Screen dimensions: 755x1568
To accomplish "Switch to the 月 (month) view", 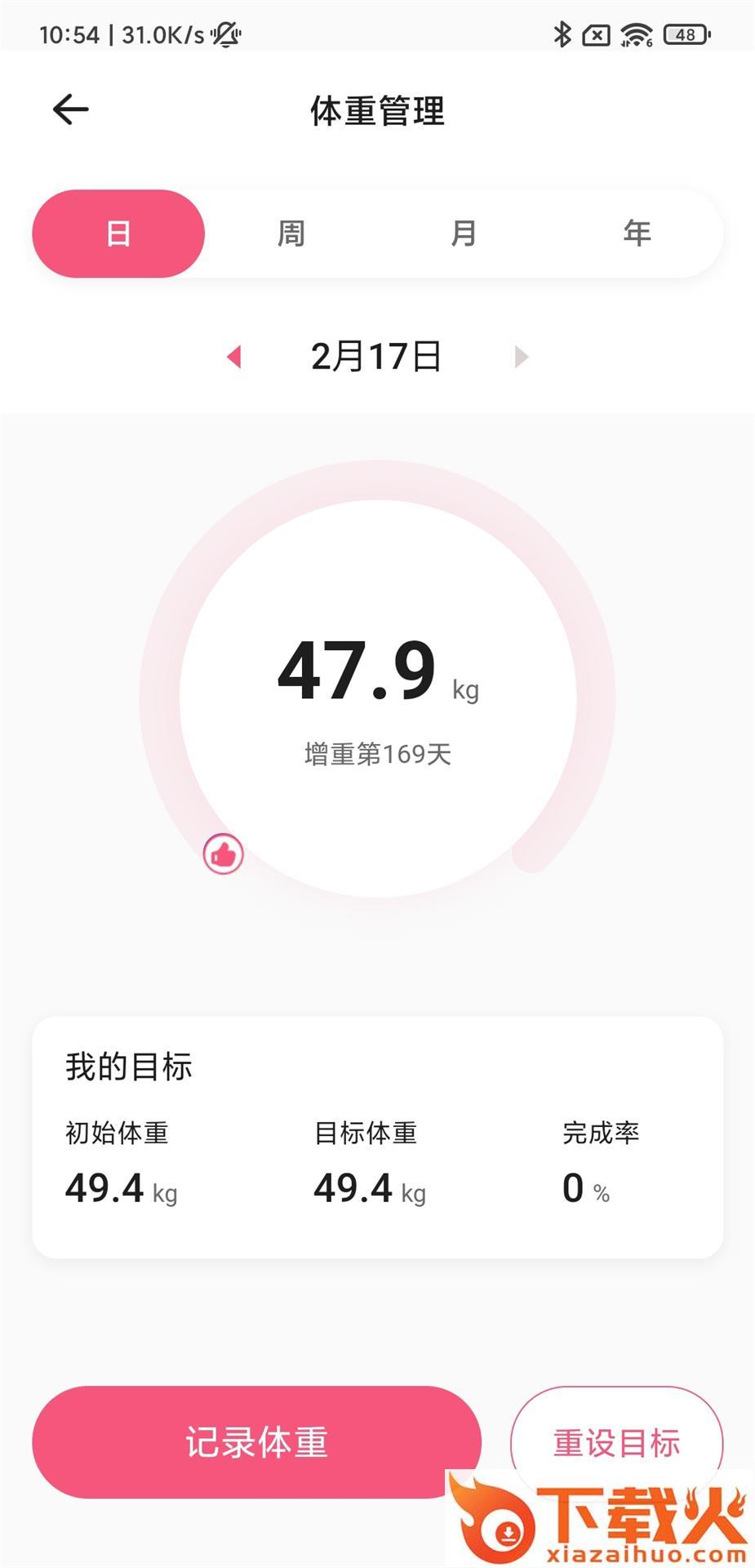I will click(464, 234).
